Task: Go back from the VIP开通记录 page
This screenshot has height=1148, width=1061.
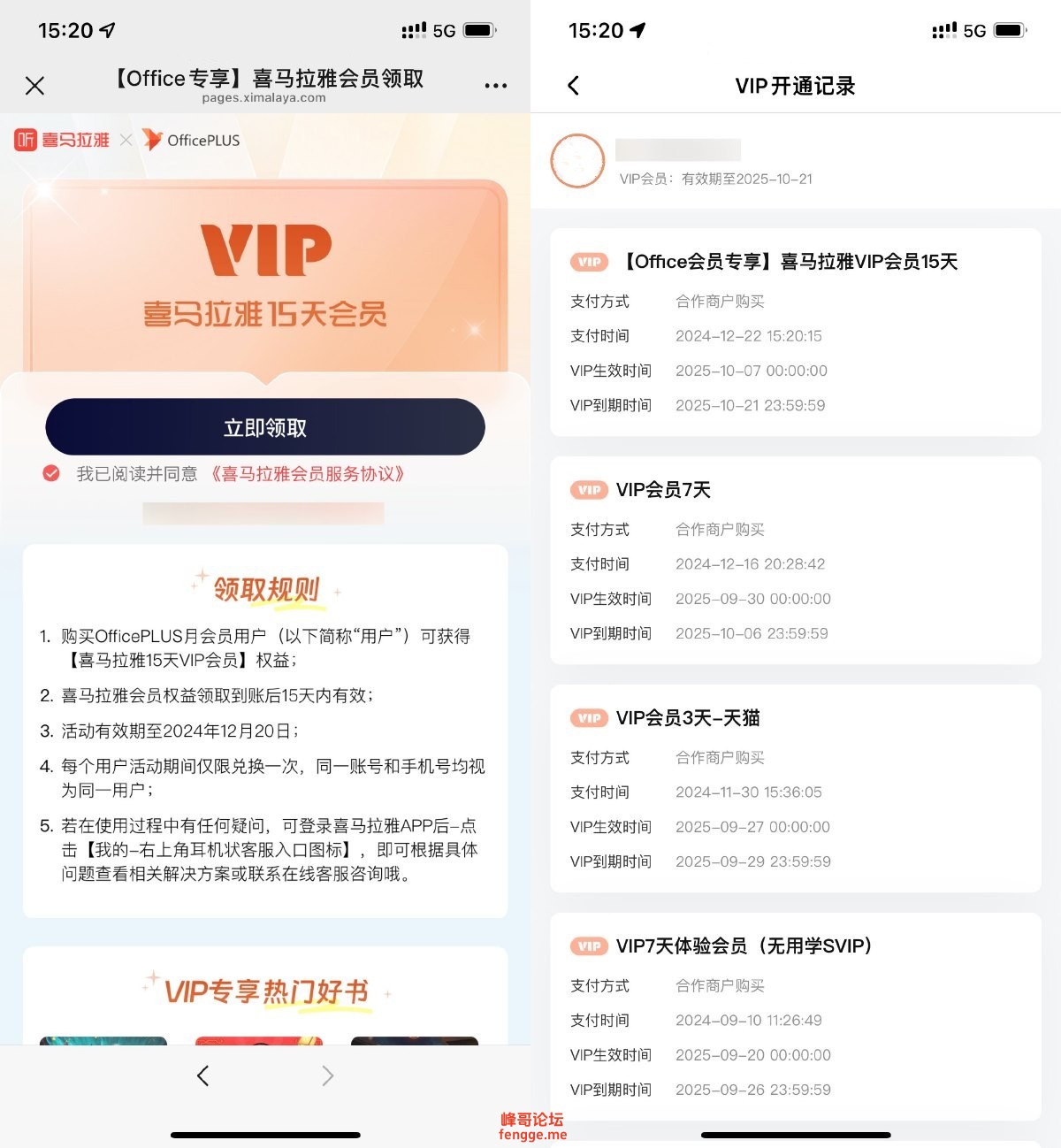Action: coord(573,86)
